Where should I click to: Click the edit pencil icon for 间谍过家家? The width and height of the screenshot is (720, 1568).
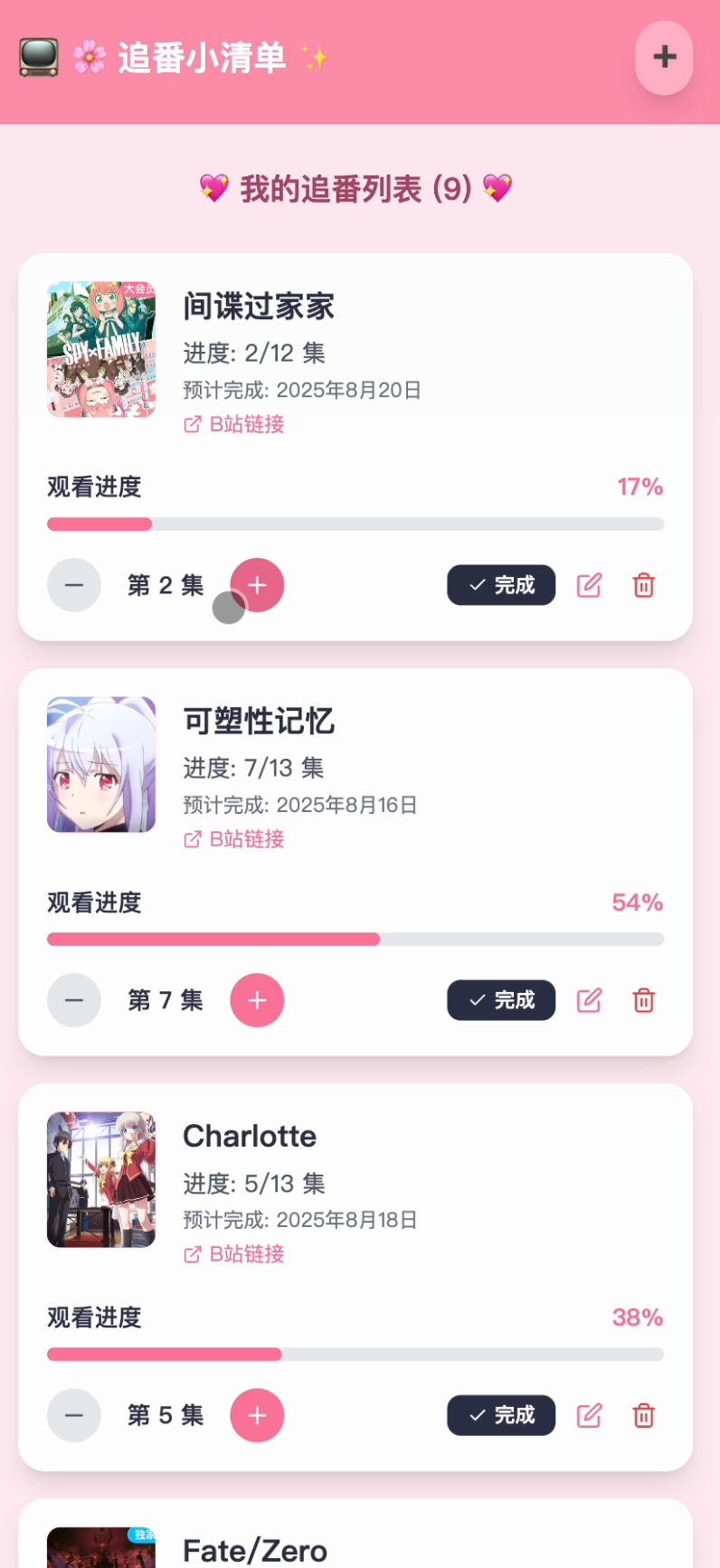point(589,585)
